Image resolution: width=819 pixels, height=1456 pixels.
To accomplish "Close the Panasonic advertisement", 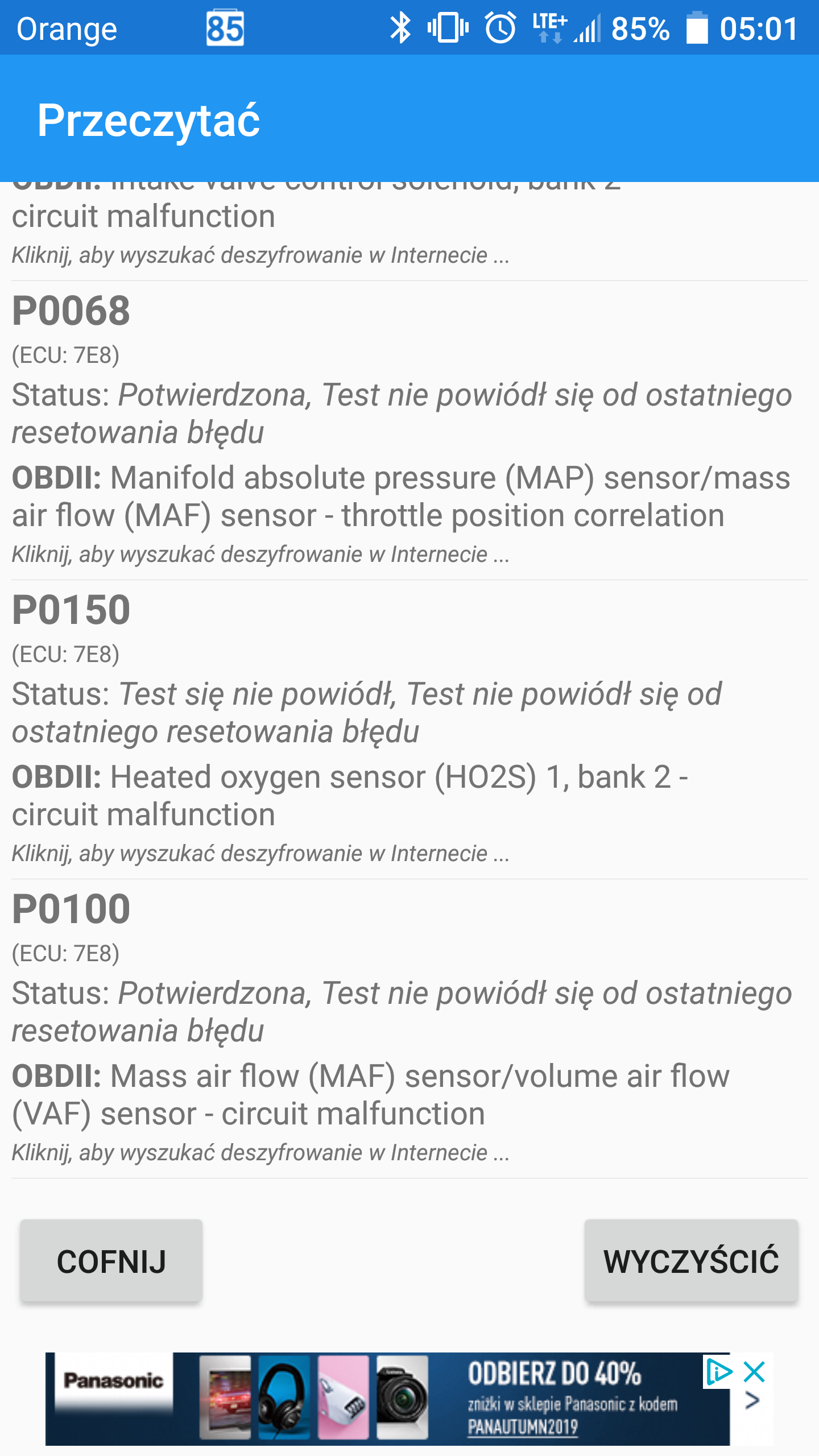I will click(x=755, y=1372).
